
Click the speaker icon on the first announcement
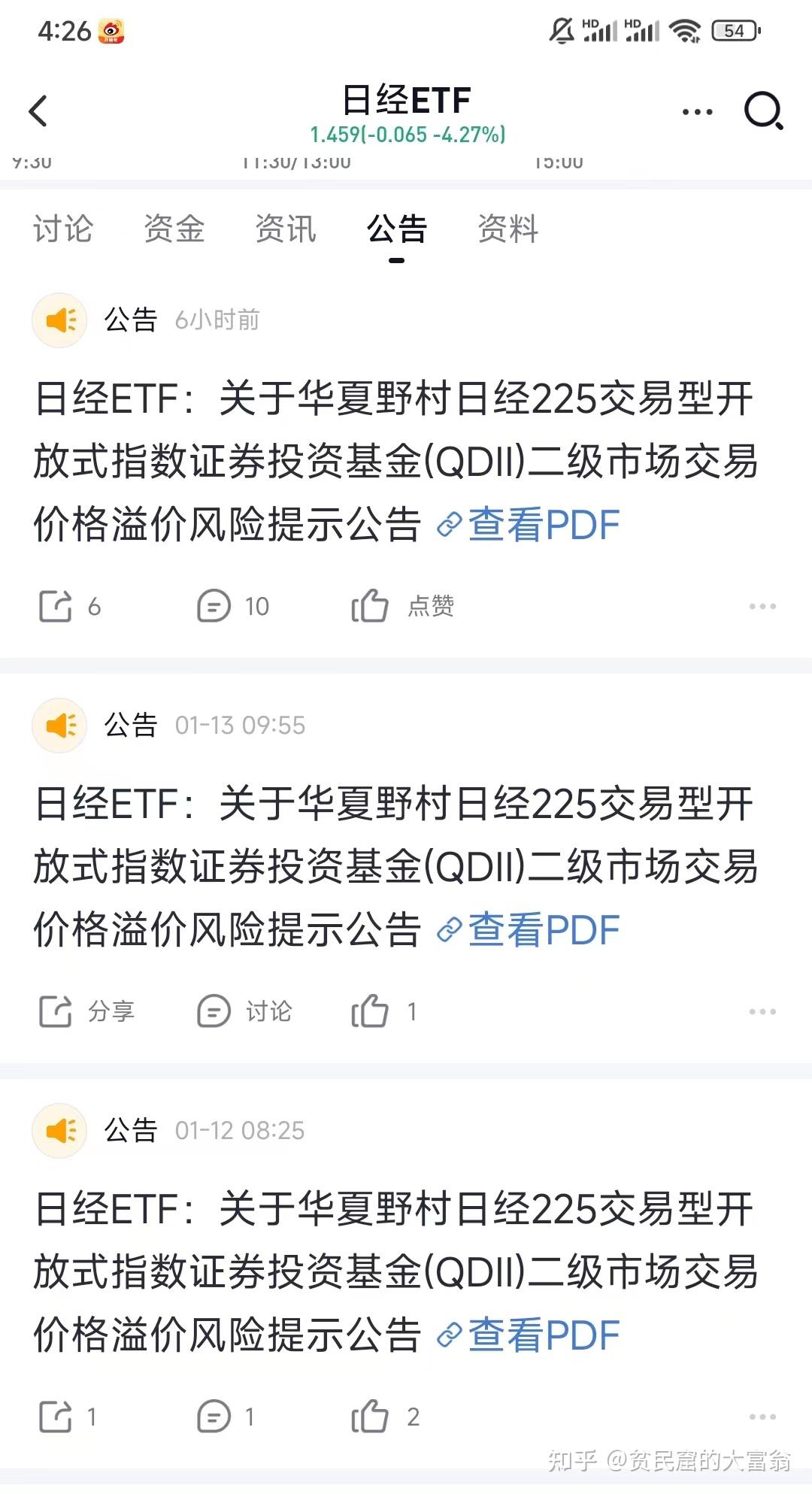tap(59, 319)
